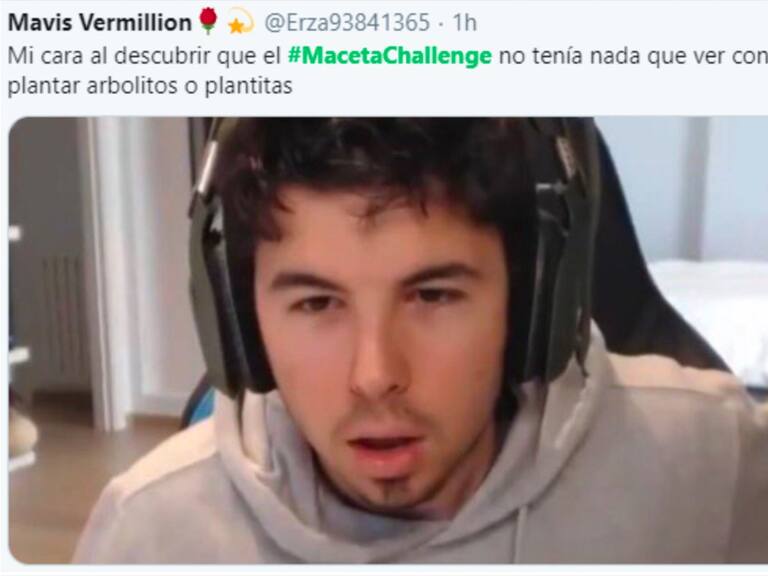Image resolution: width=768 pixels, height=576 pixels.
Task: Tap the @Erza93841365 handle
Action: [x=346, y=22]
